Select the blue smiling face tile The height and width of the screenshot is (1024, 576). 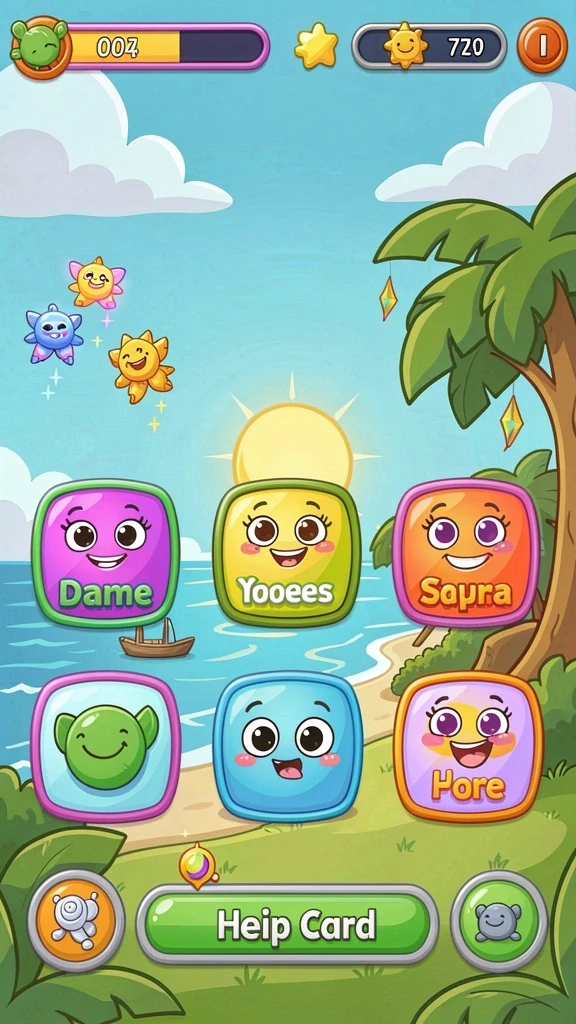288,746
